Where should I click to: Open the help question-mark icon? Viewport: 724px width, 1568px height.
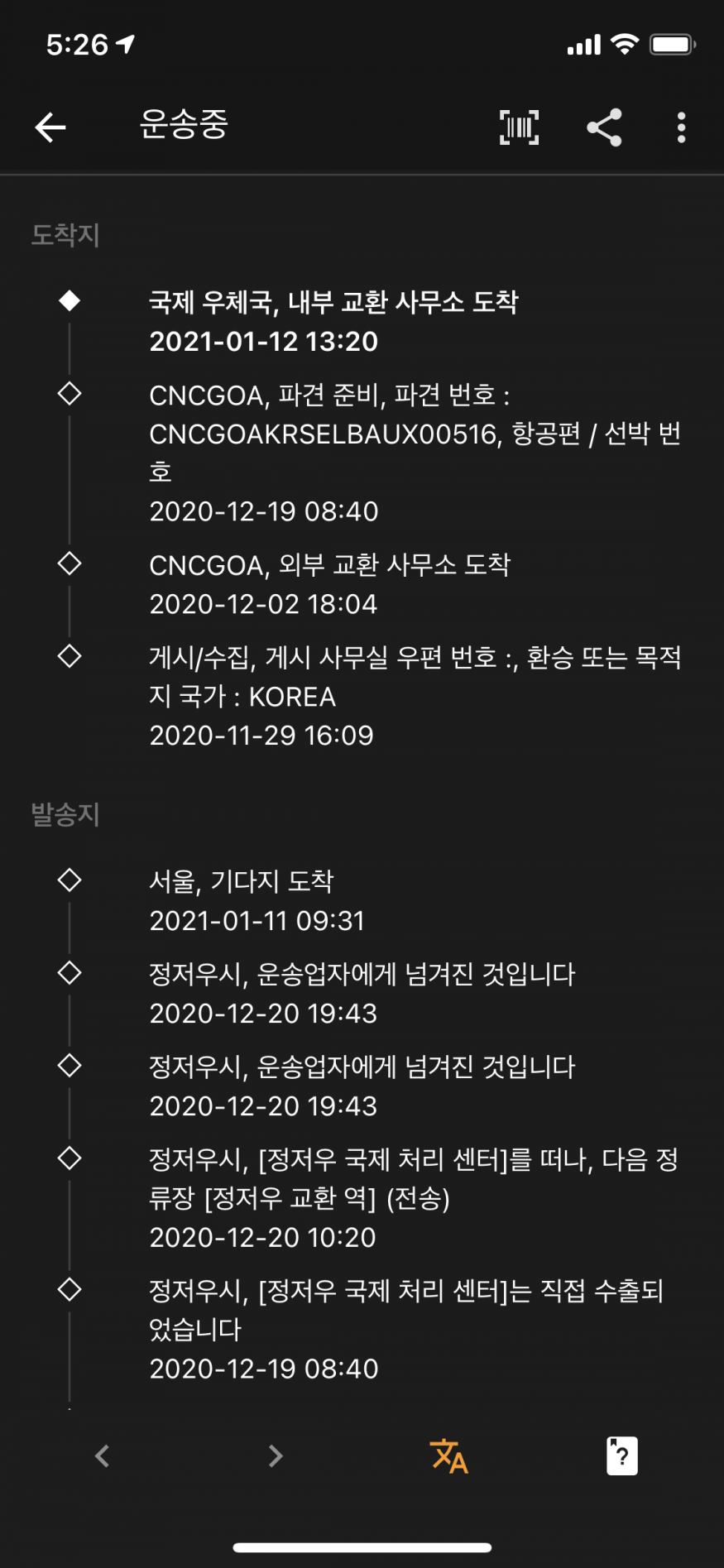pos(622,1455)
